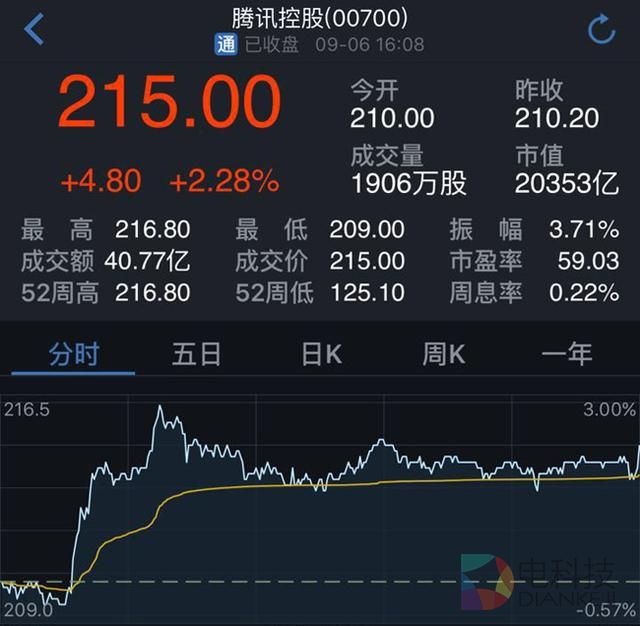Screen dimensions: 640x626
Task: Refresh the Tencent stock quote
Action: tap(601, 30)
